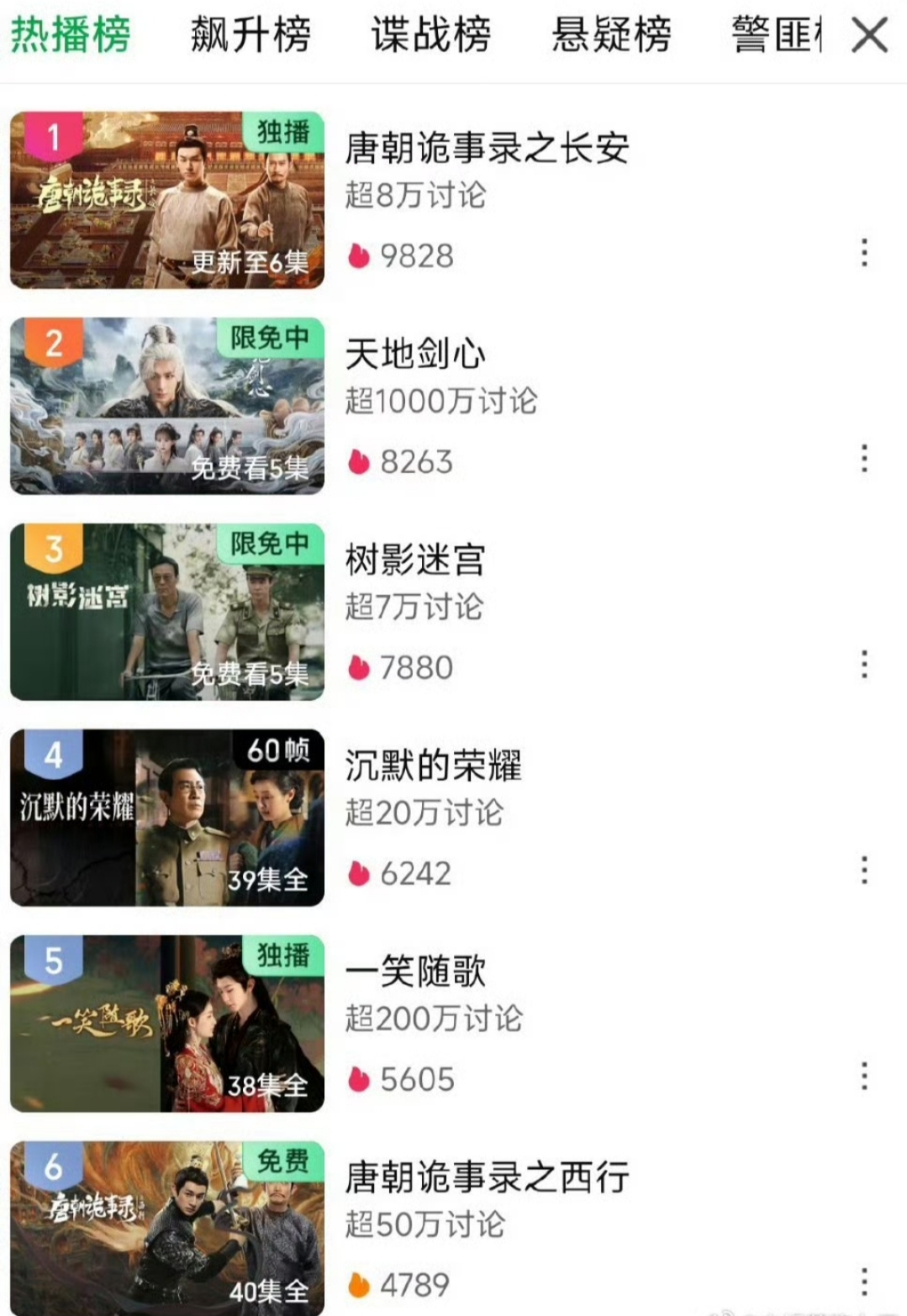907x1316 pixels.
Task: Open 沉默的荣耀 drama poster
Action: (167, 818)
